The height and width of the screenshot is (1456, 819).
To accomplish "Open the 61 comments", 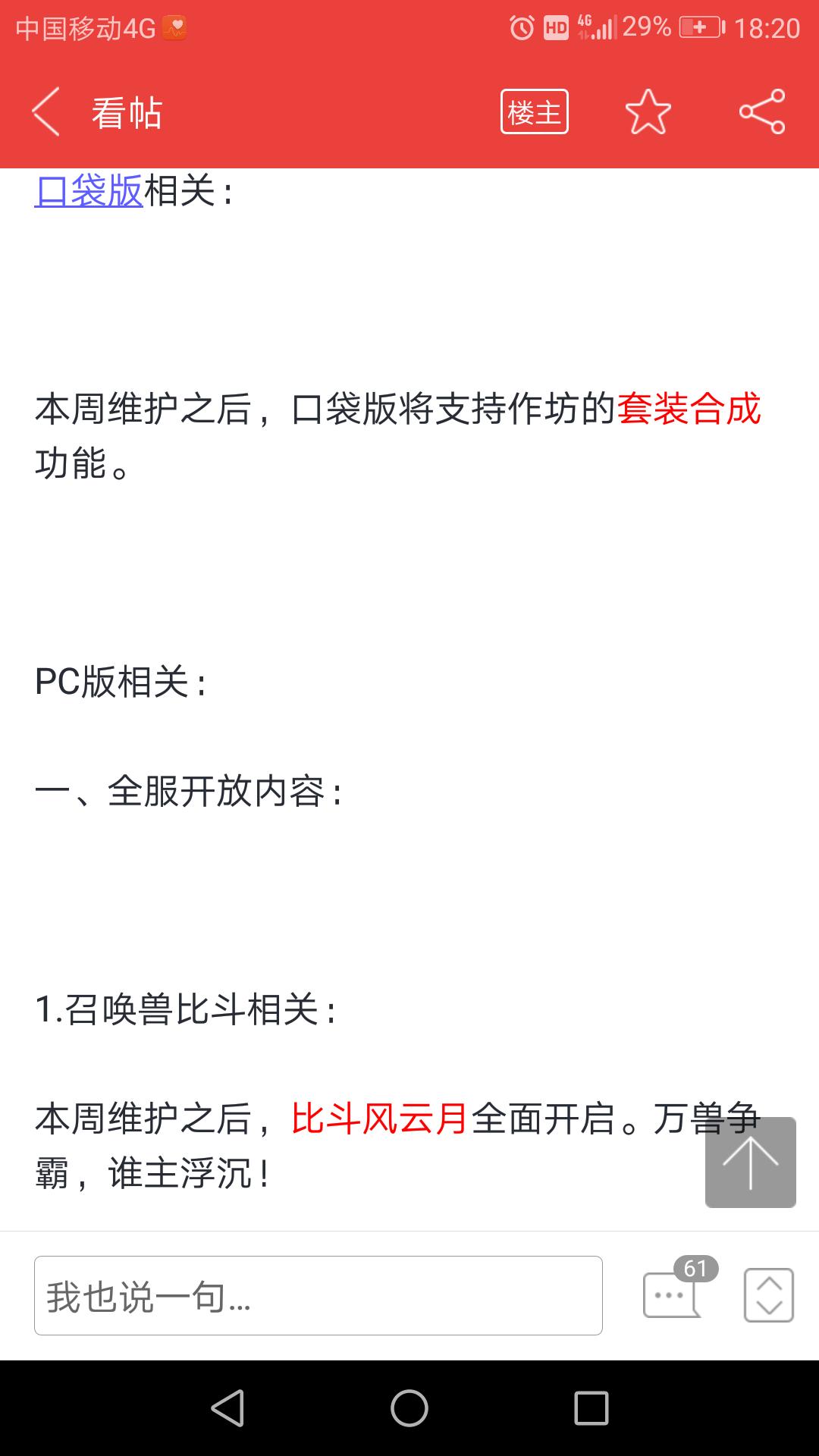I will click(x=679, y=1289).
